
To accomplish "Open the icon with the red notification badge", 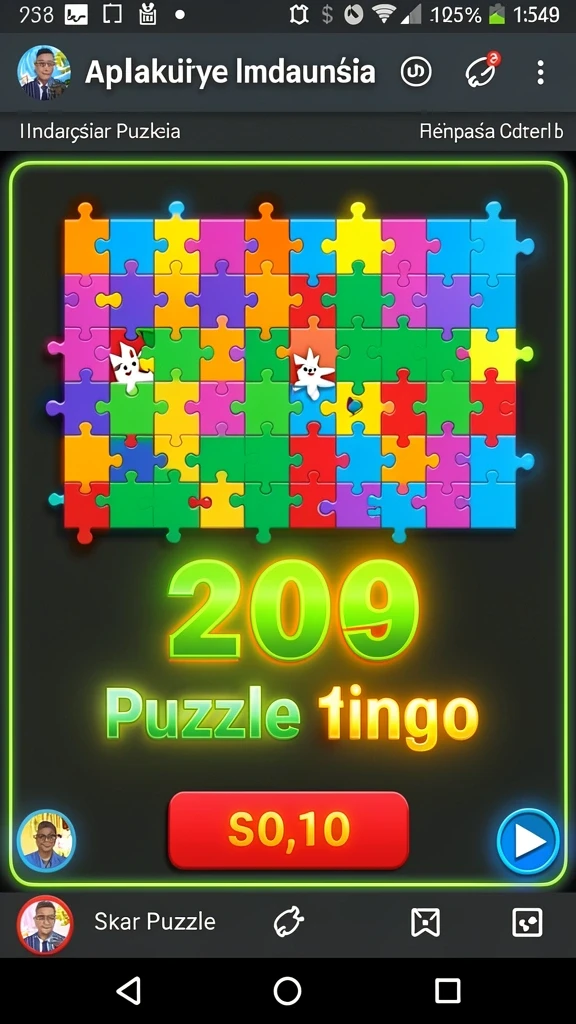I will [483, 71].
